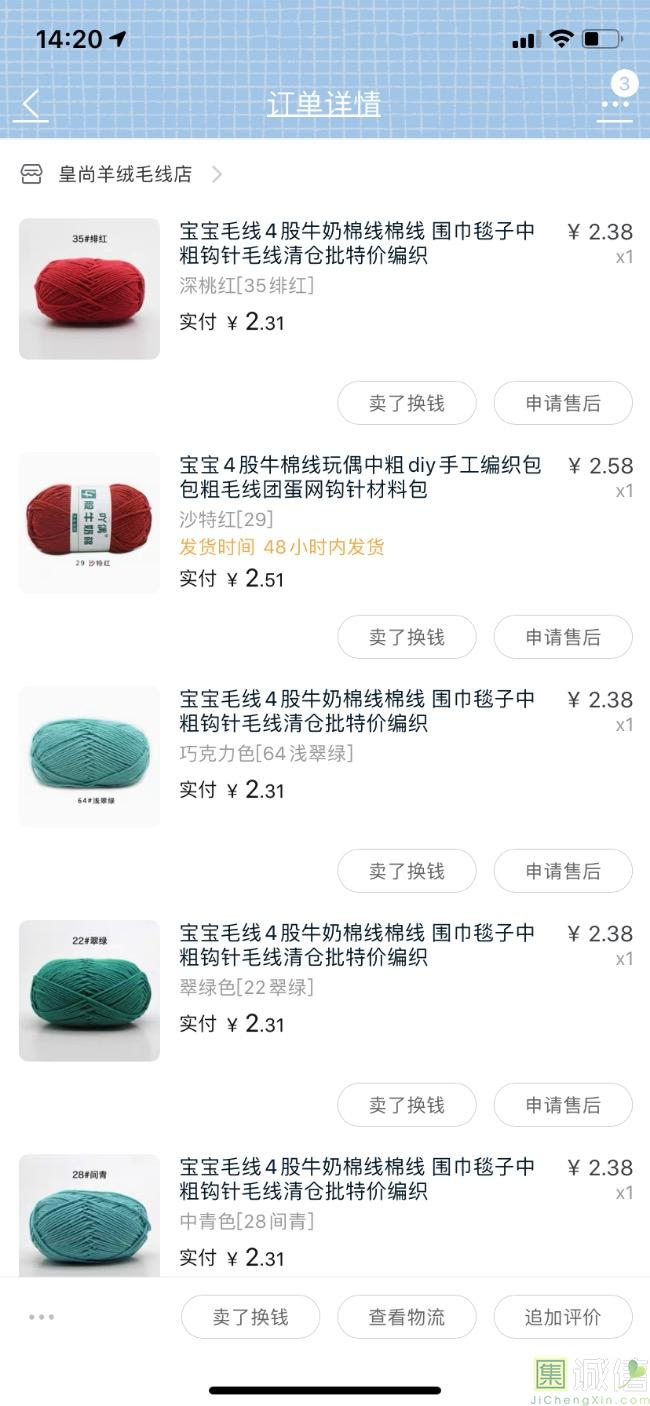Open the 皇尚羊绒毛线店 shop page

(125, 174)
